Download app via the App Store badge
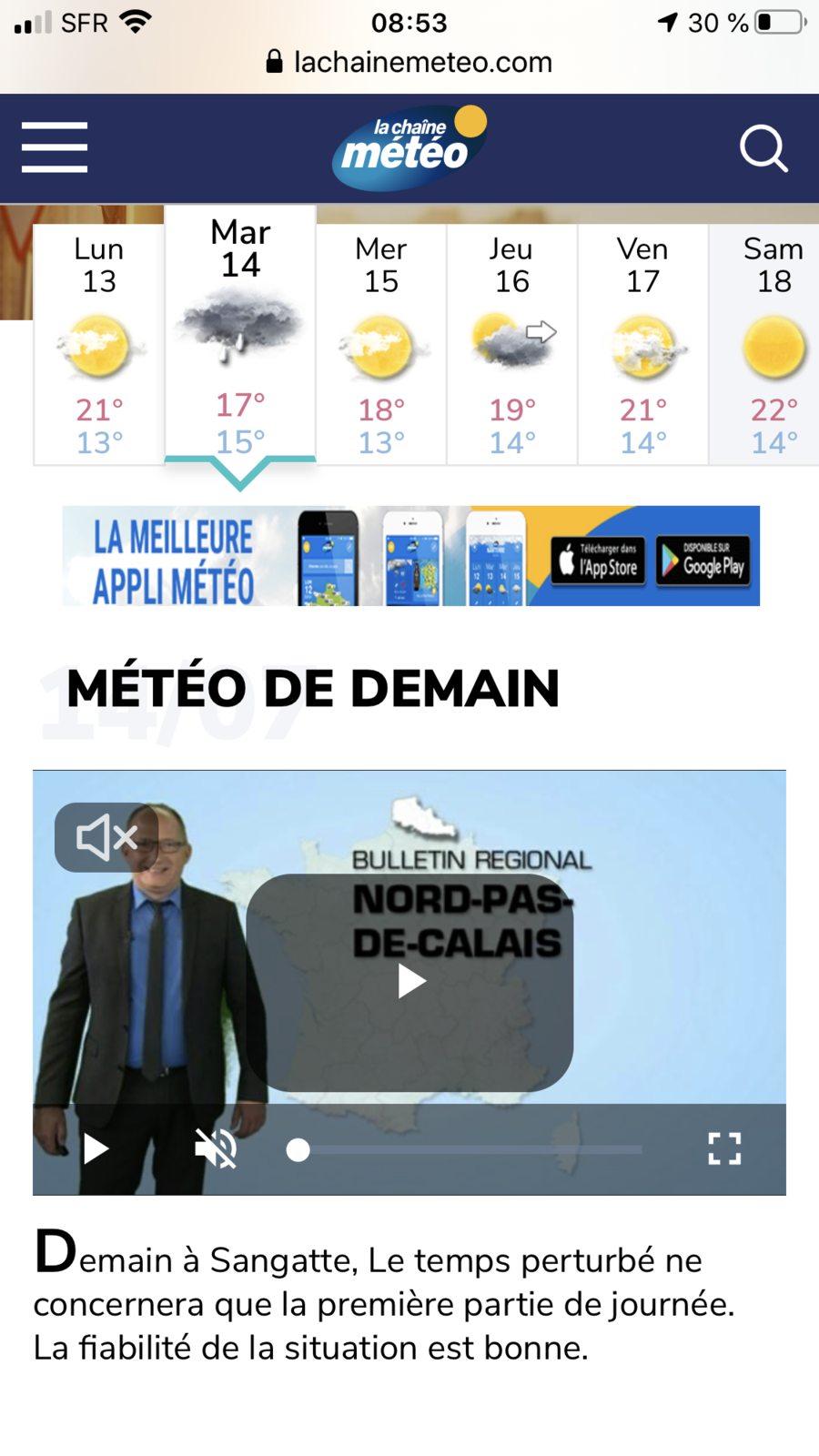Viewport: 819px width, 1456px height. click(598, 560)
